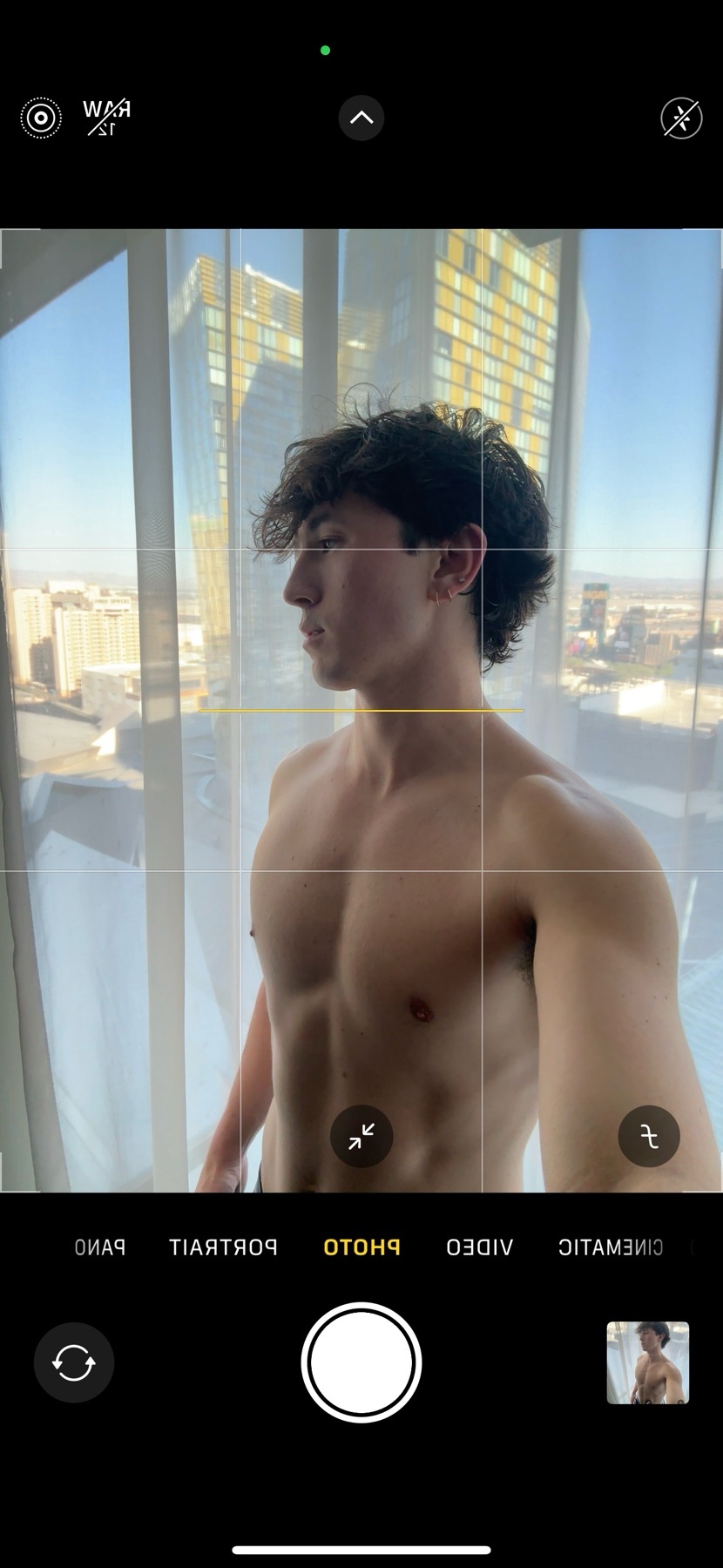Screen dimensions: 723x1568
Task: Open the last photo thumbnail
Action: pos(647,1362)
